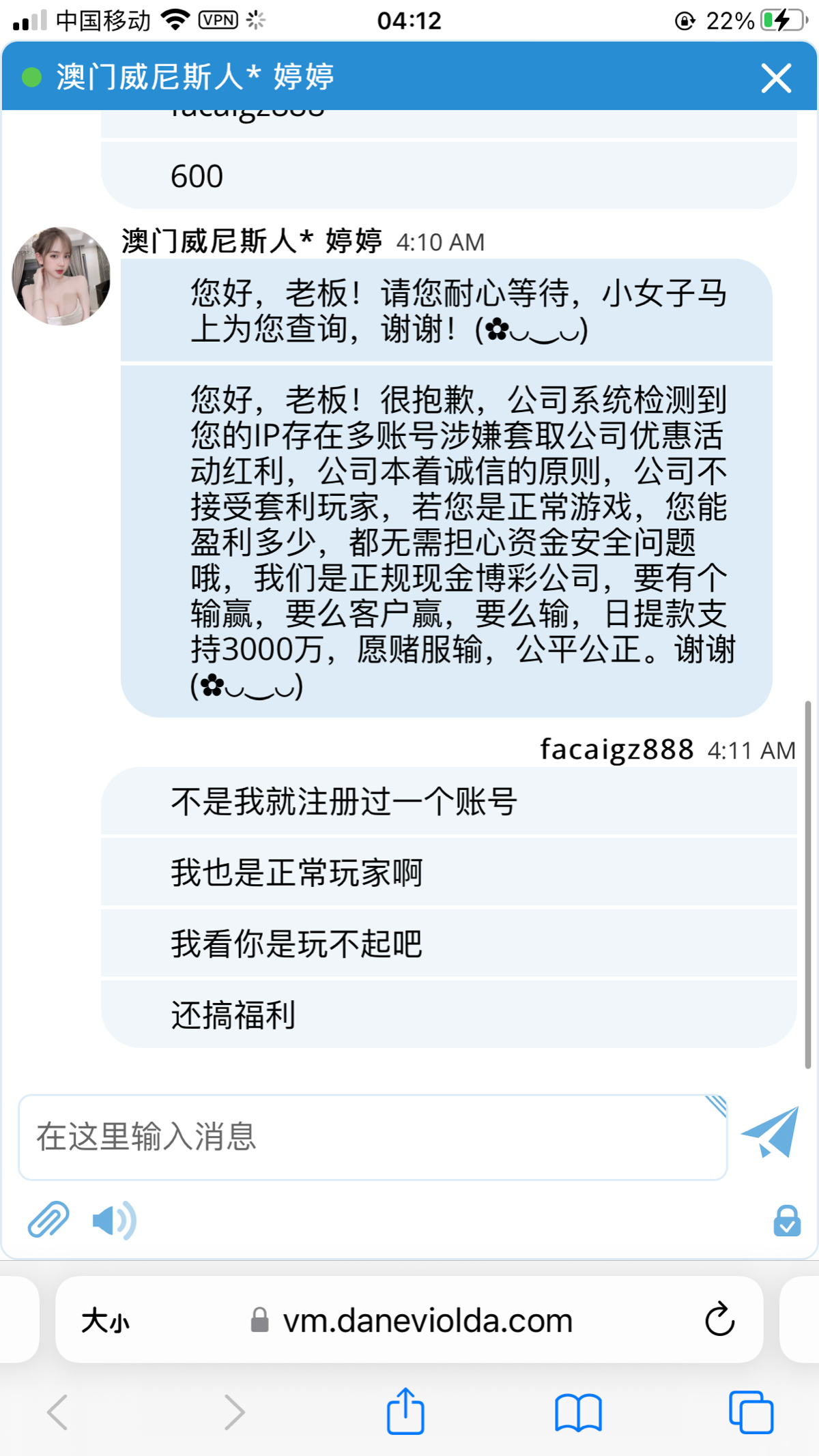Send the message with the paper plane
This screenshot has width=819, height=1456.
click(x=771, y=1133)
